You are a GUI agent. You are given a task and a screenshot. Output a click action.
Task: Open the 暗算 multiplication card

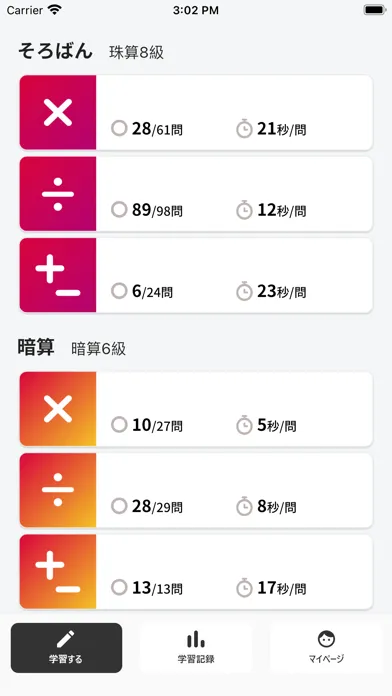click(x=196, y=409)
